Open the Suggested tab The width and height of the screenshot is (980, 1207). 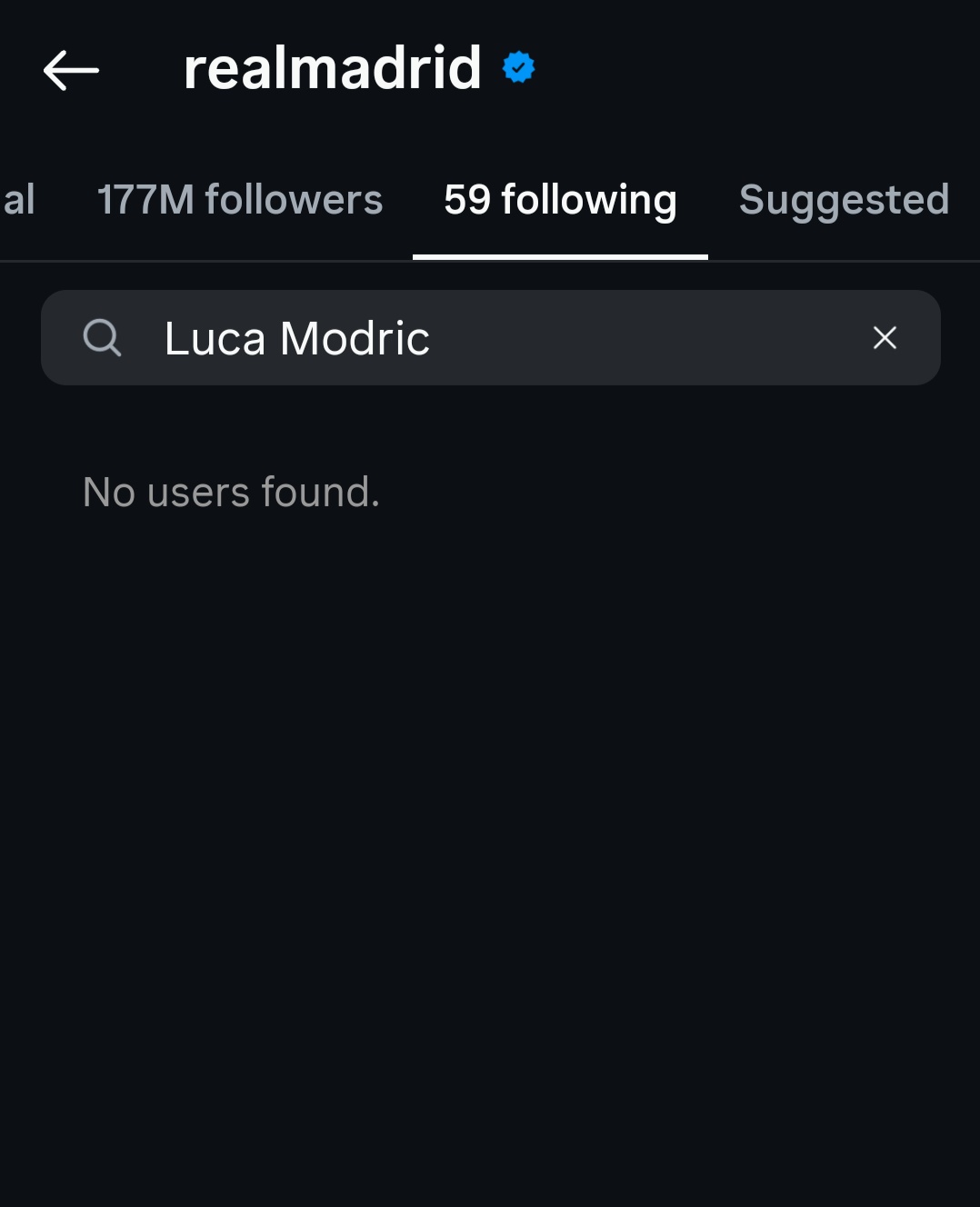(x=844, y=200)
